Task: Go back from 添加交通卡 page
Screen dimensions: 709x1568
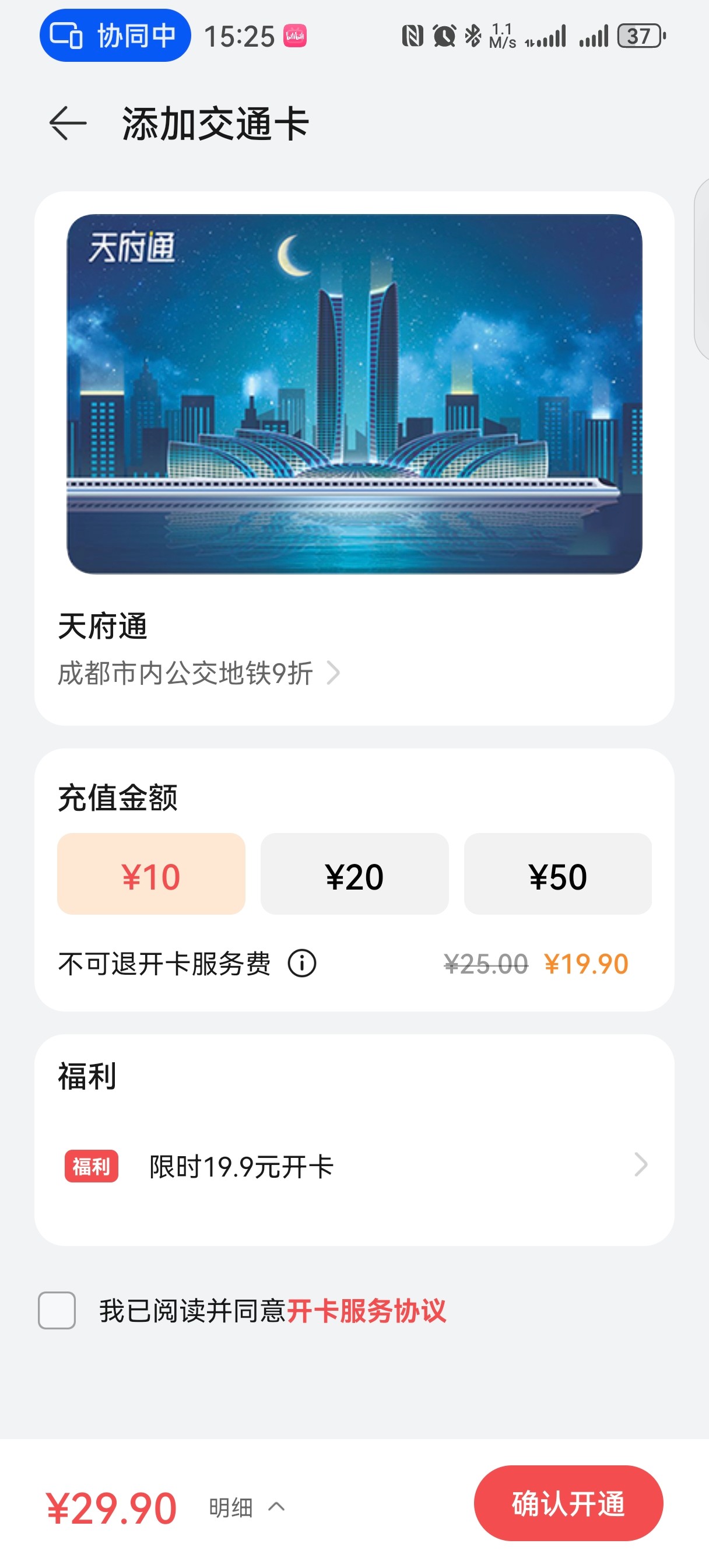Action: (67, 124)
